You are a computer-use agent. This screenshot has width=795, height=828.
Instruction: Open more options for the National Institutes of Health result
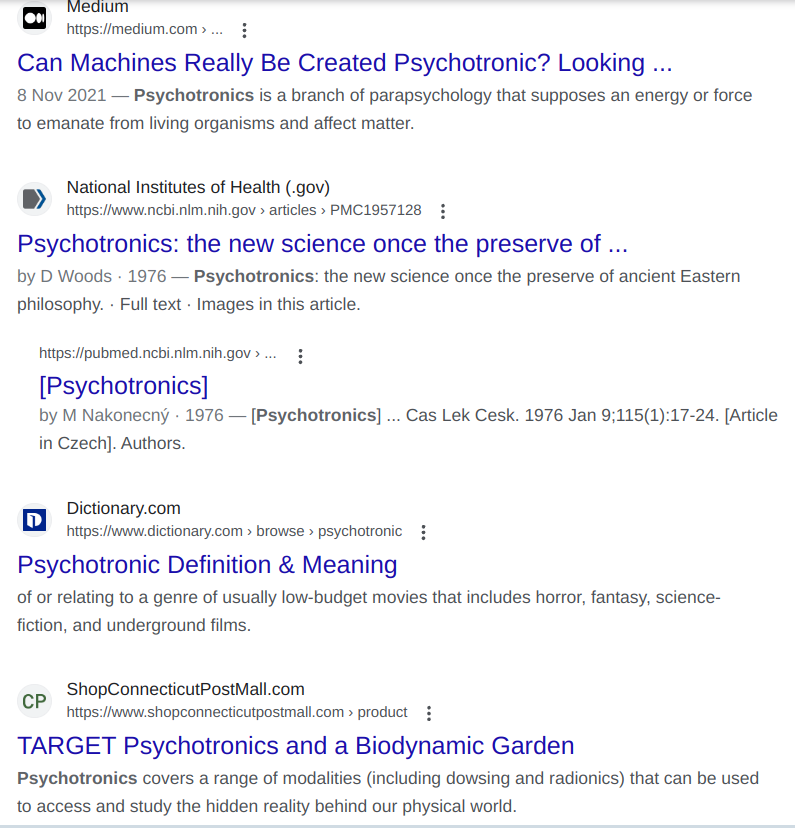(x=443, y=211)
